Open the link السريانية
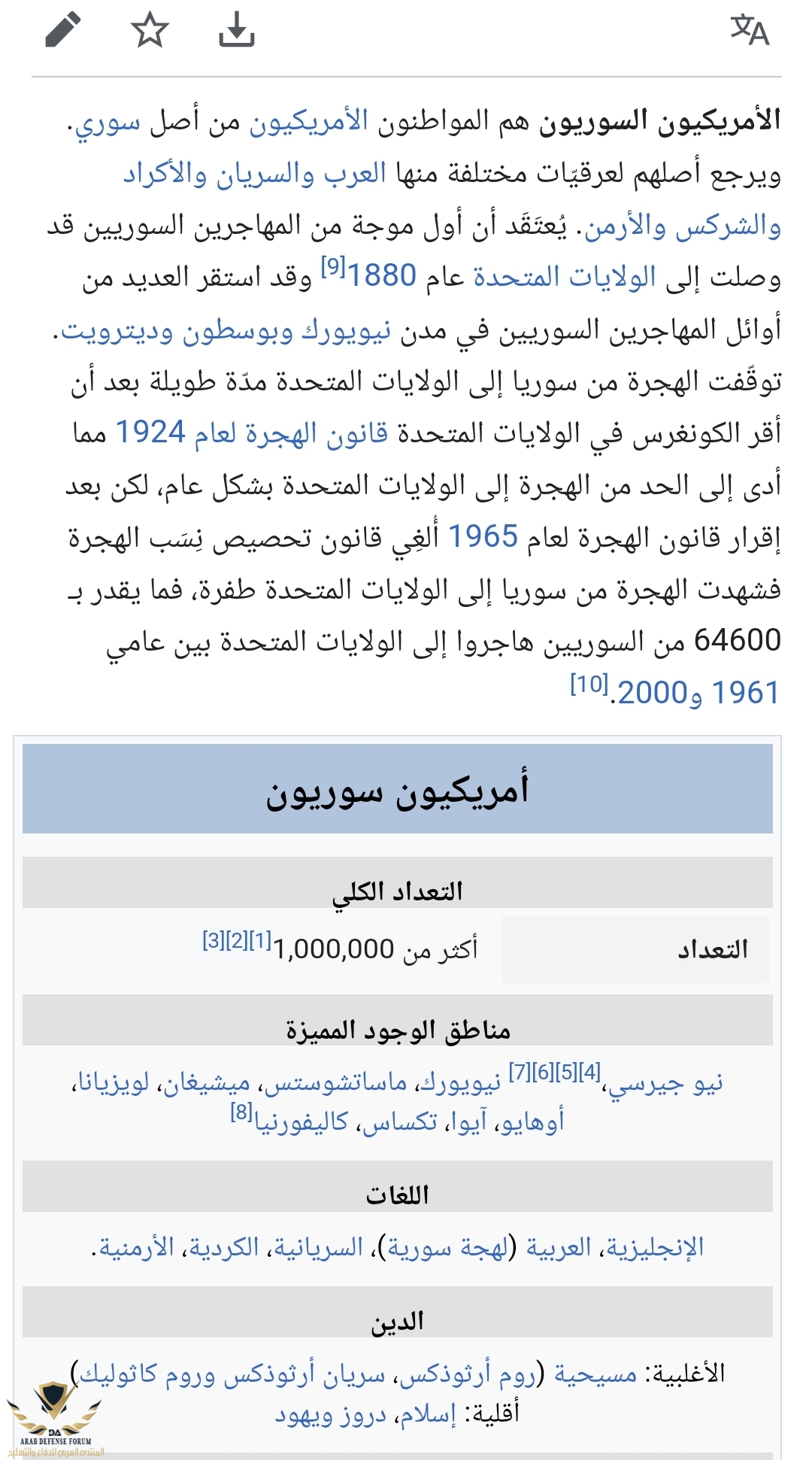This screenshot has height=1460, width=812. [x=318, y=1248]
